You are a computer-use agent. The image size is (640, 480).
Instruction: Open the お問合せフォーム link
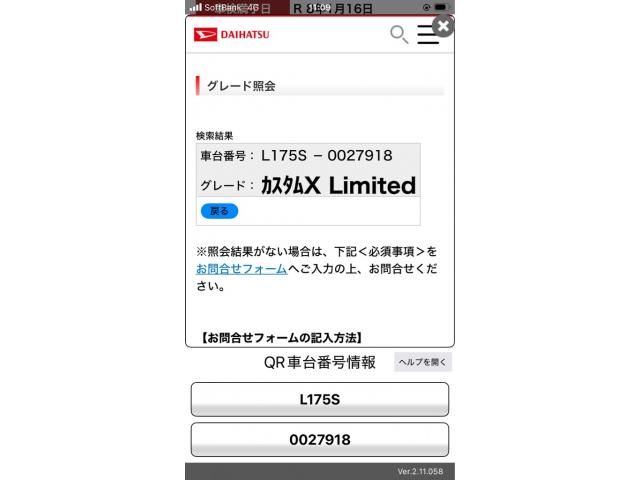[241, 269]
